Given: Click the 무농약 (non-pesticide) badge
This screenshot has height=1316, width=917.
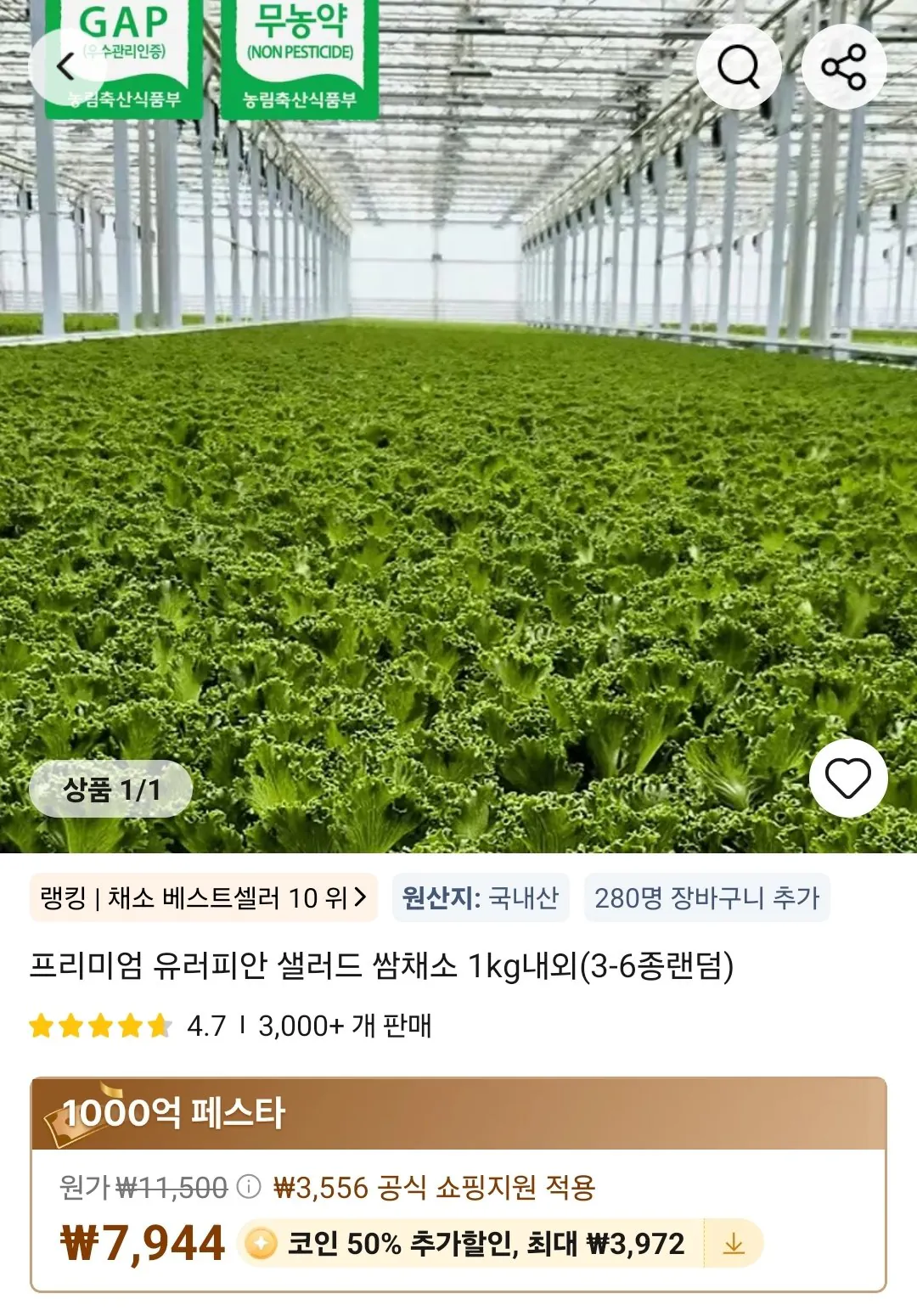Looking at the screenshot, I should tap(299, 59).
